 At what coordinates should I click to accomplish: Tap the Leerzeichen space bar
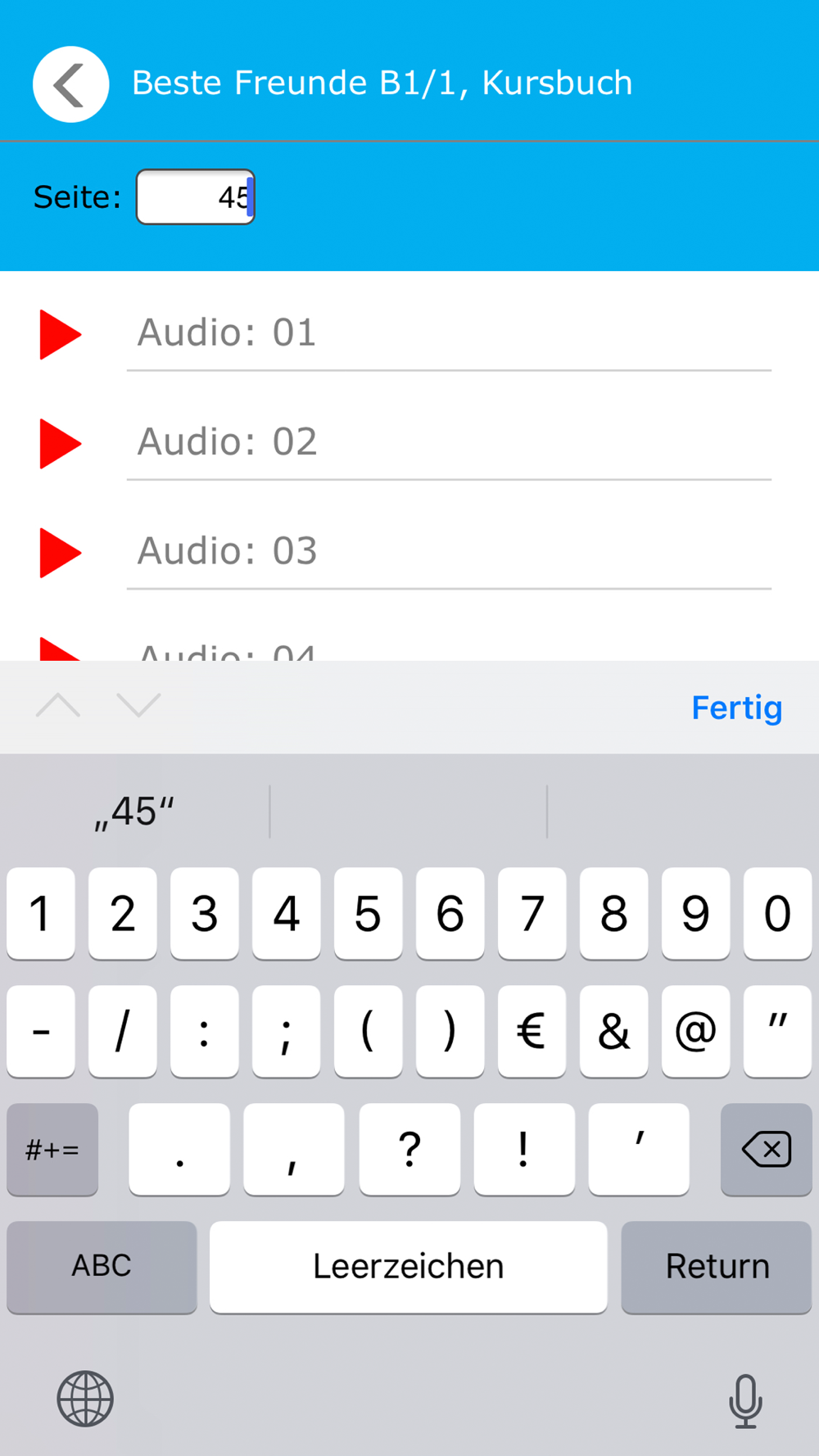pyautogui.click(x=408, y=1267)
